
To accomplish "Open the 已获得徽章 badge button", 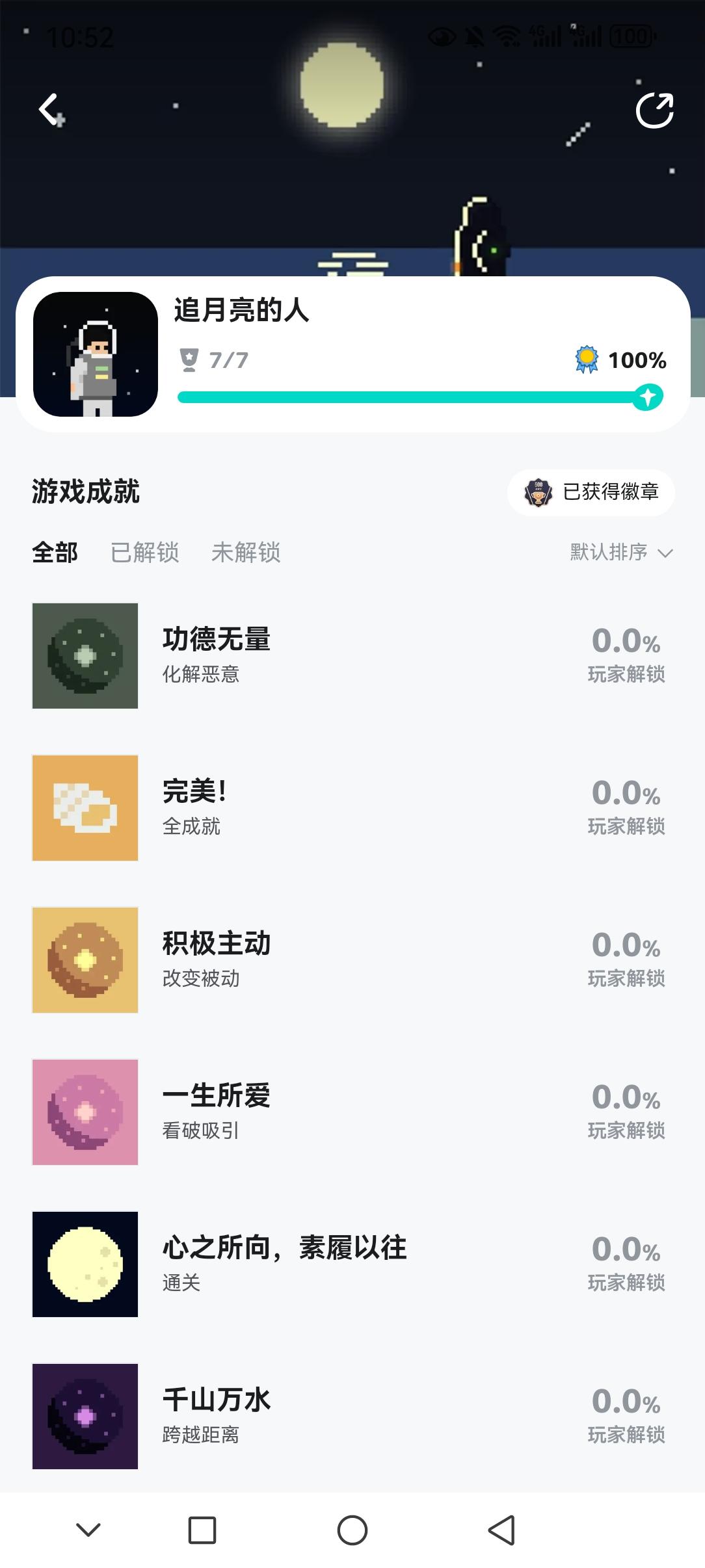I will coord(591,492).
